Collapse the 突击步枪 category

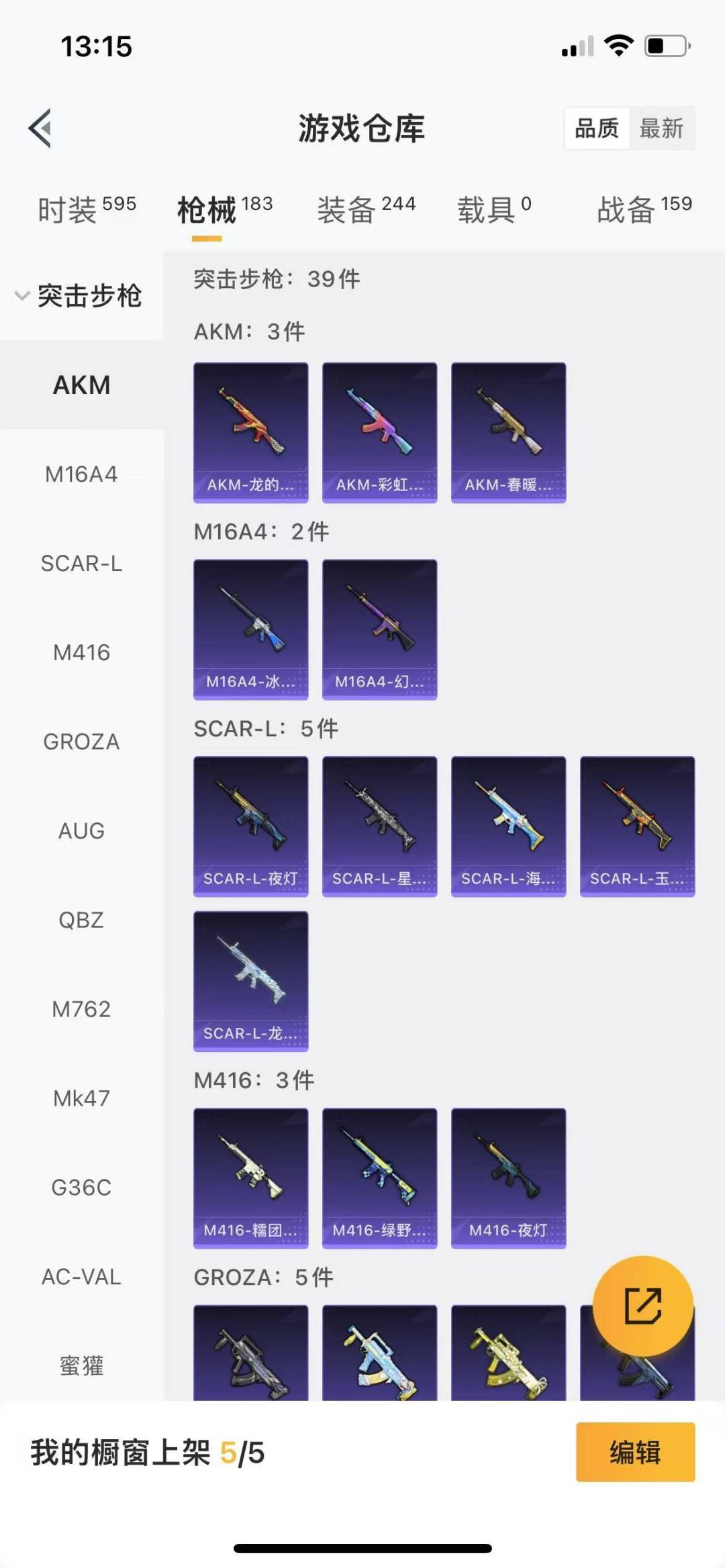79,295
